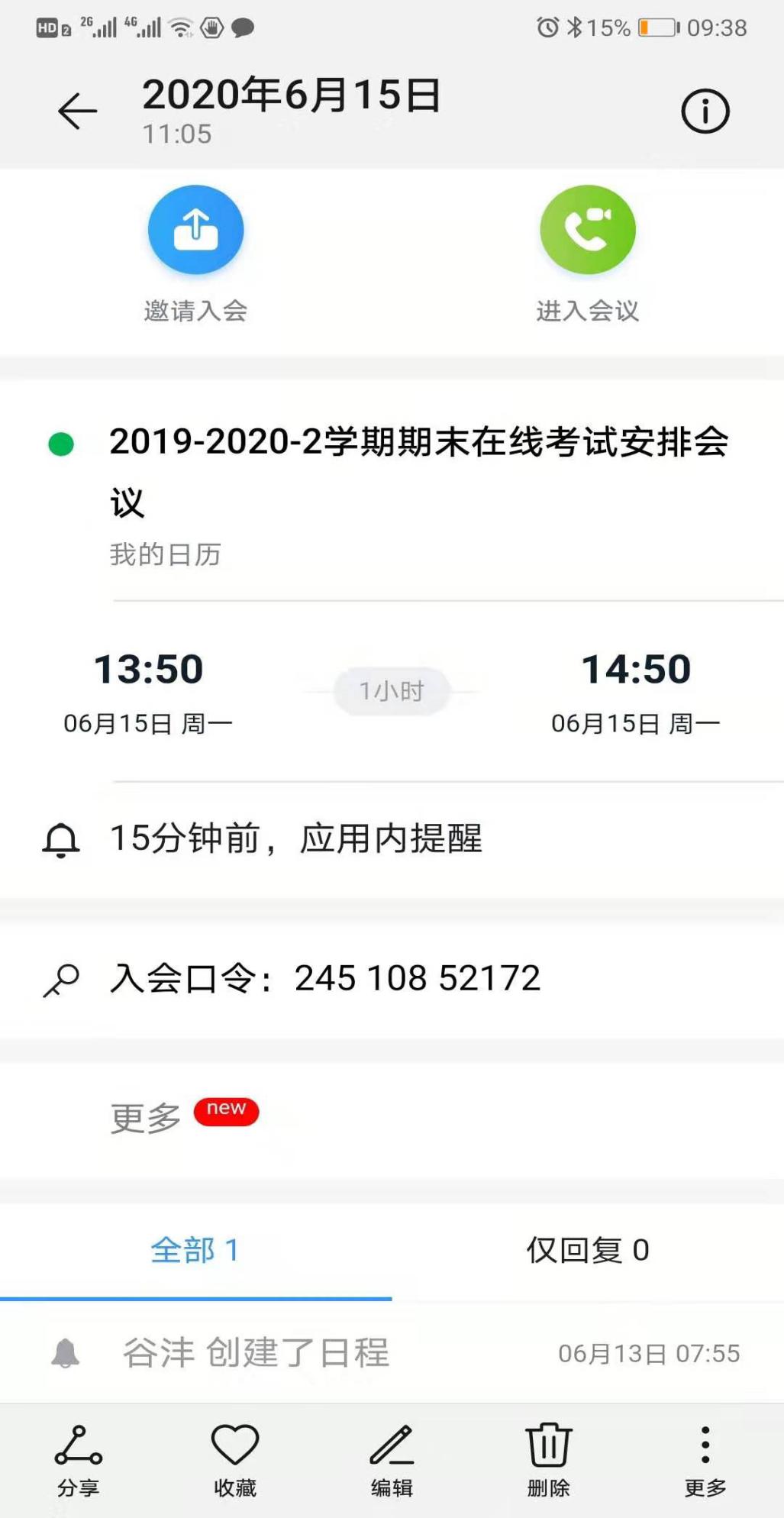The height and width of the screenshot is (1518, 784).
Task: Switch to the 全部 tab
Action: click(x=195, y=1251)
